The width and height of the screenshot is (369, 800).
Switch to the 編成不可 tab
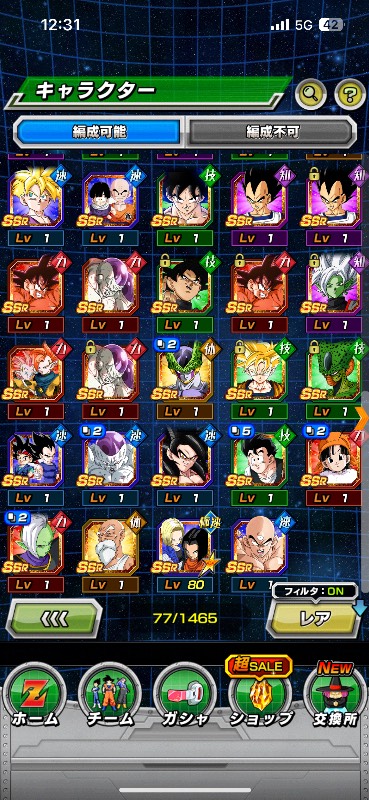(x=272, y=133)
